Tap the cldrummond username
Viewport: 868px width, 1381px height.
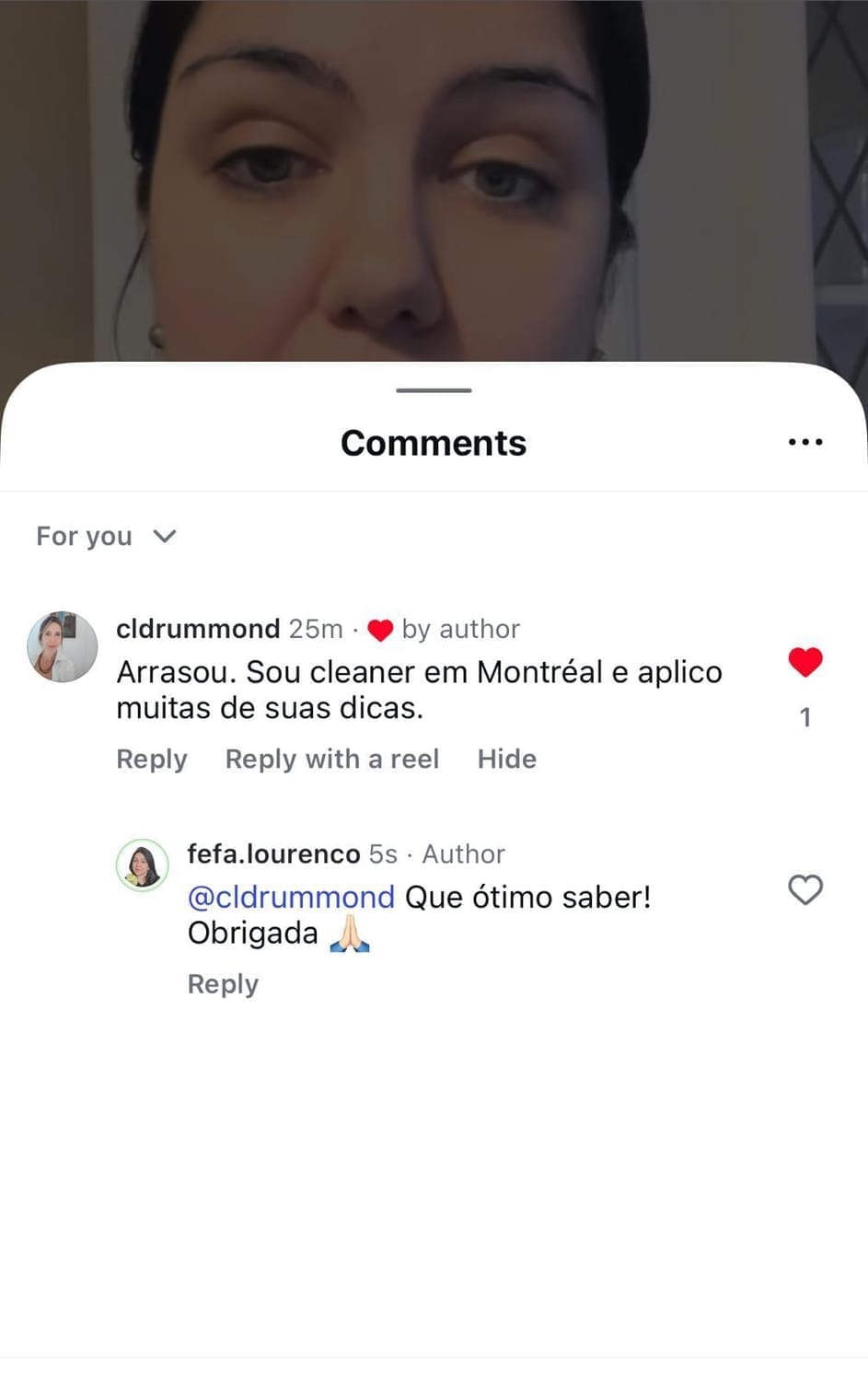[x=198, y=629]
